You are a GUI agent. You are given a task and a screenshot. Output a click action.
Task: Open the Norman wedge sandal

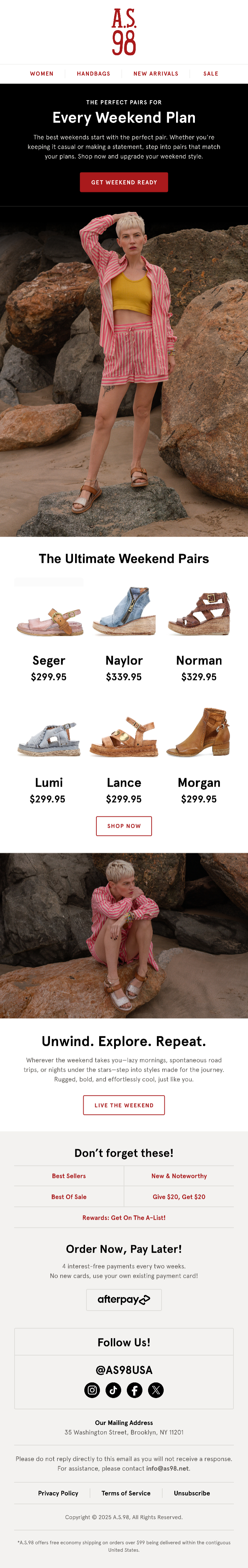199,613
